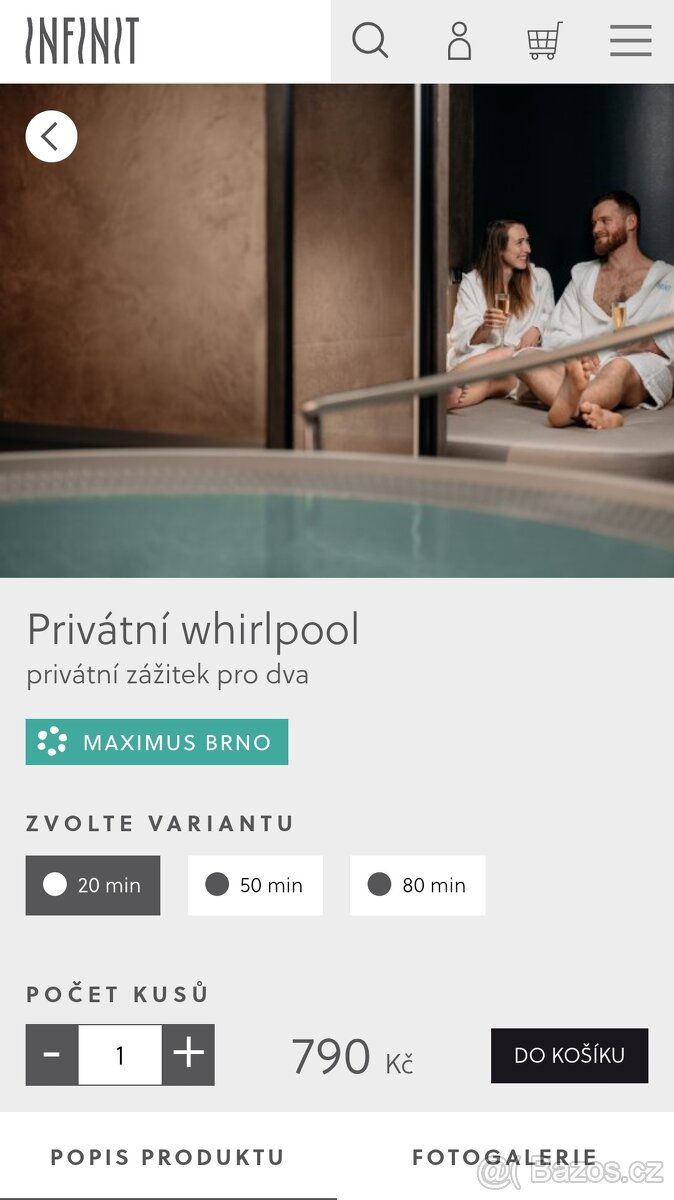Pick the 80 min variant
The image size is (674, 1200).
click(417, 885)
